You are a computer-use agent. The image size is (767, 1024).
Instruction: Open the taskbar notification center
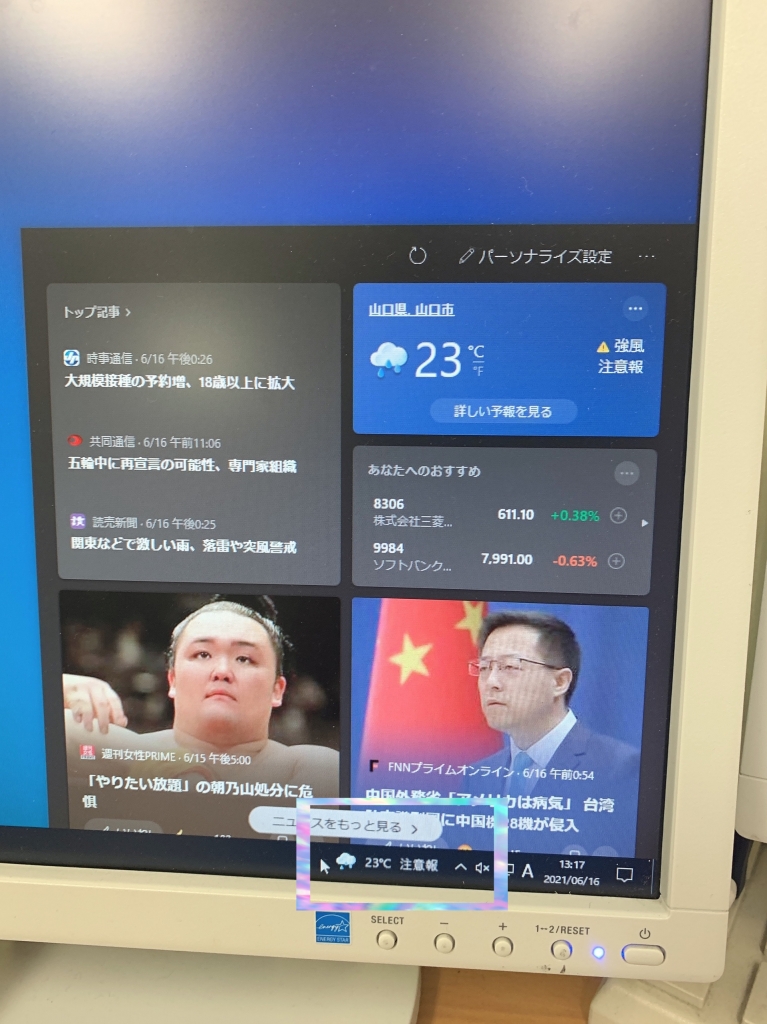(x=624, y=875)
